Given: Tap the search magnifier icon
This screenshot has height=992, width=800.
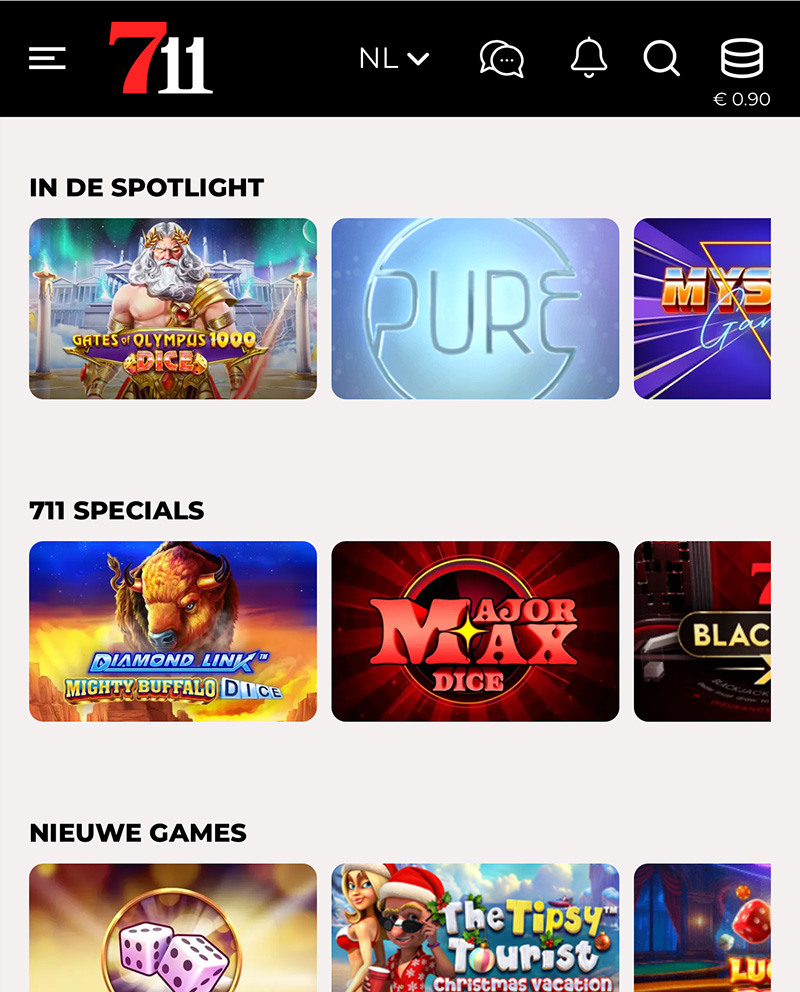Looking at the screenshot, I should (661, 59).
